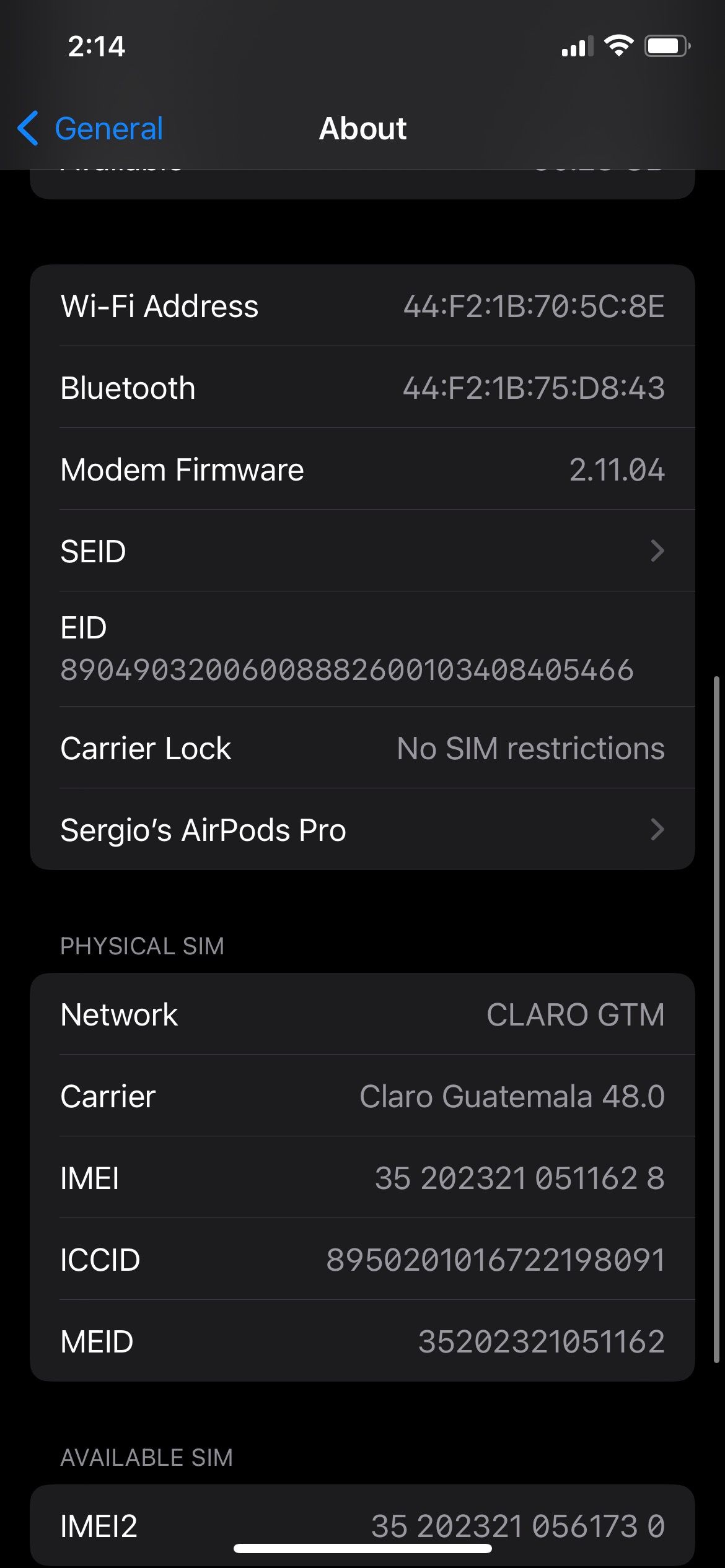Open the SEID details
Image resolution: width=725 pixels, height=1568 pixels.
point(362,551)
